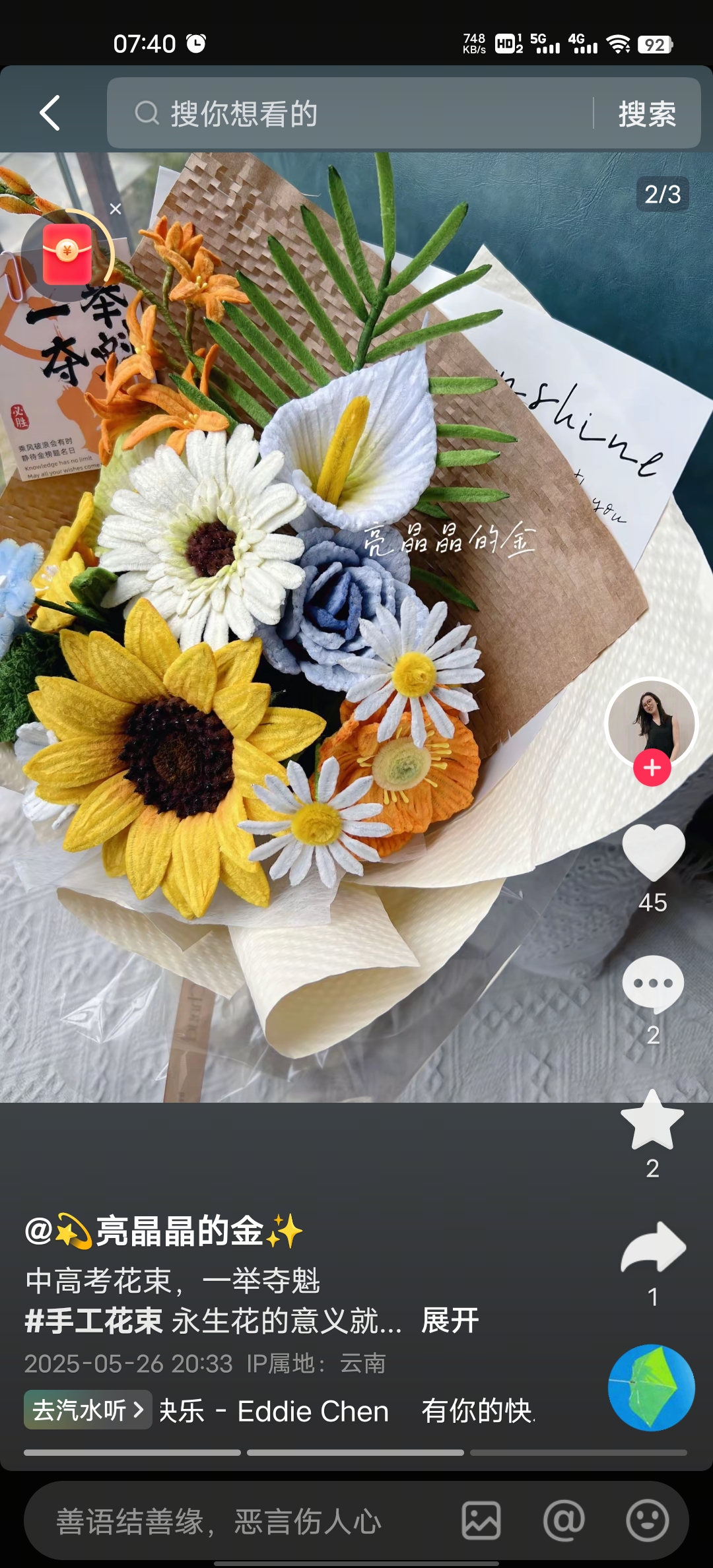Open the #手工花束 hashtag
Image resolution: width=713 pixels, height=1568 pixels.
93,1321
